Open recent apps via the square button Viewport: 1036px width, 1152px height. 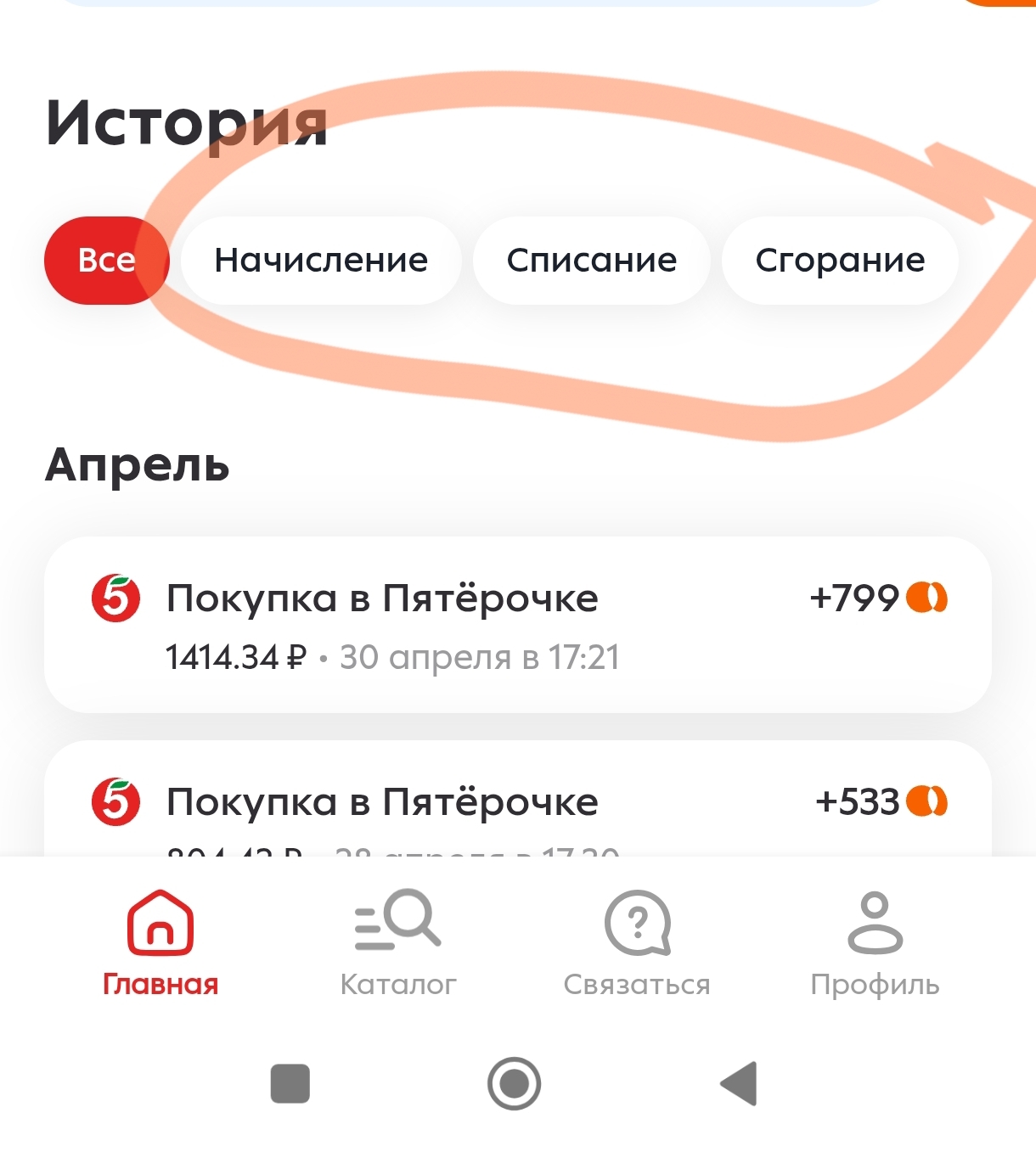(x=290, y=1084)
